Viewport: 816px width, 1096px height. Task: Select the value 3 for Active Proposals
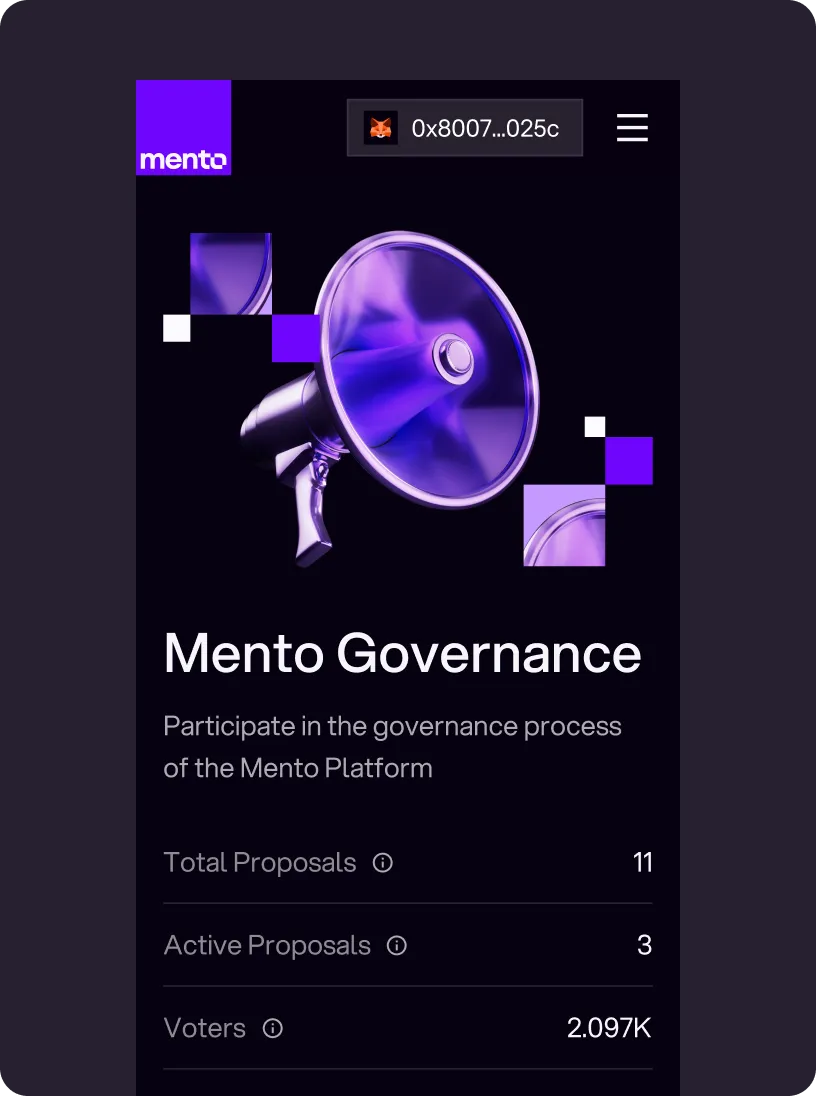click(646, 945)
